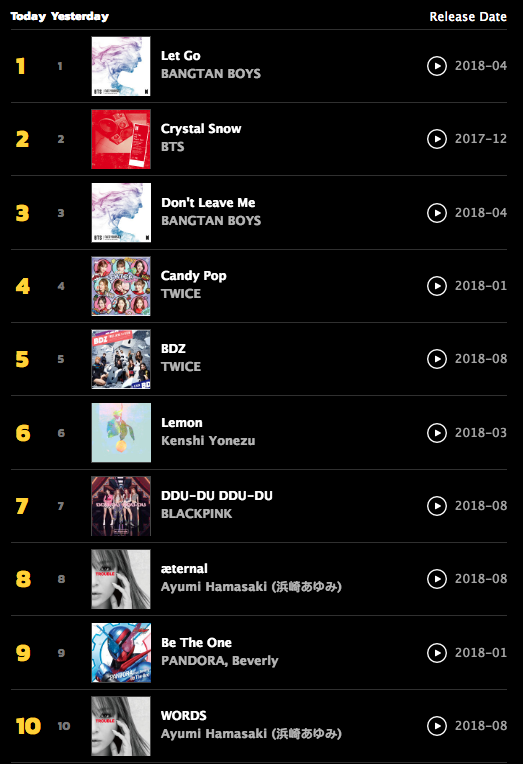Play æternal by Ayumi Hamasaki

437,579
